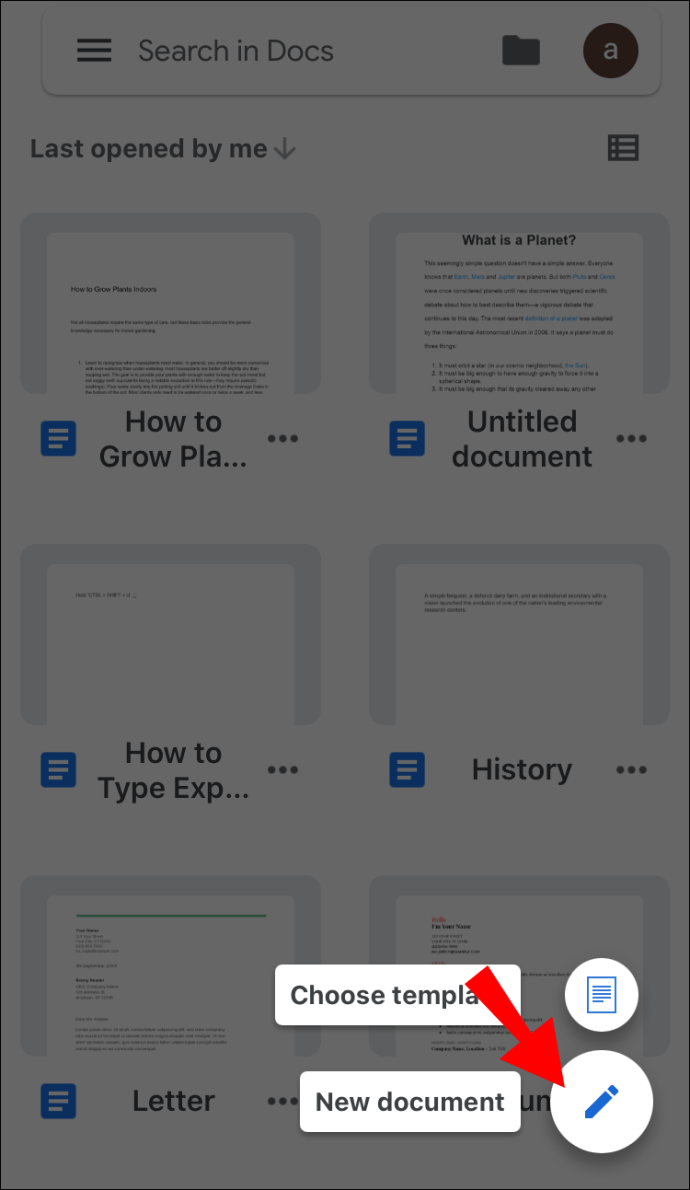More options for History document

631,770
